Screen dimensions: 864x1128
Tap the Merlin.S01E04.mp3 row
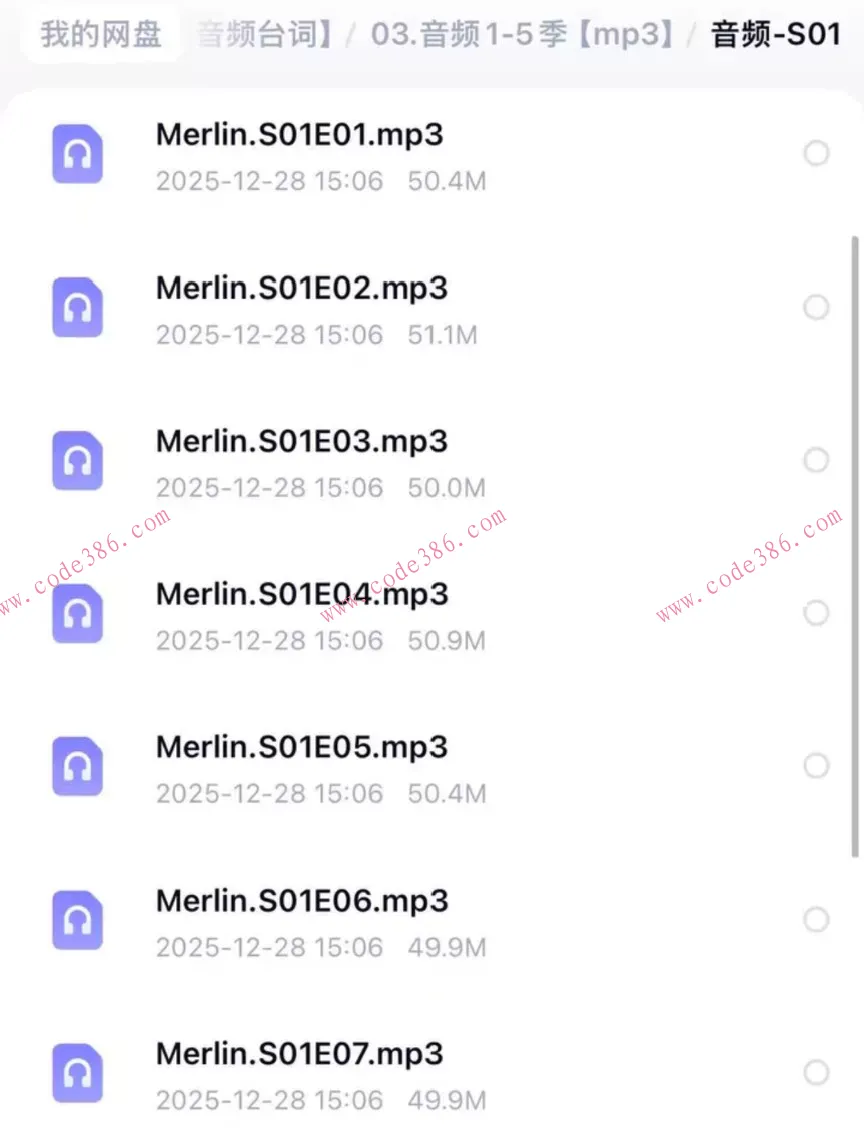coord(301,594)
